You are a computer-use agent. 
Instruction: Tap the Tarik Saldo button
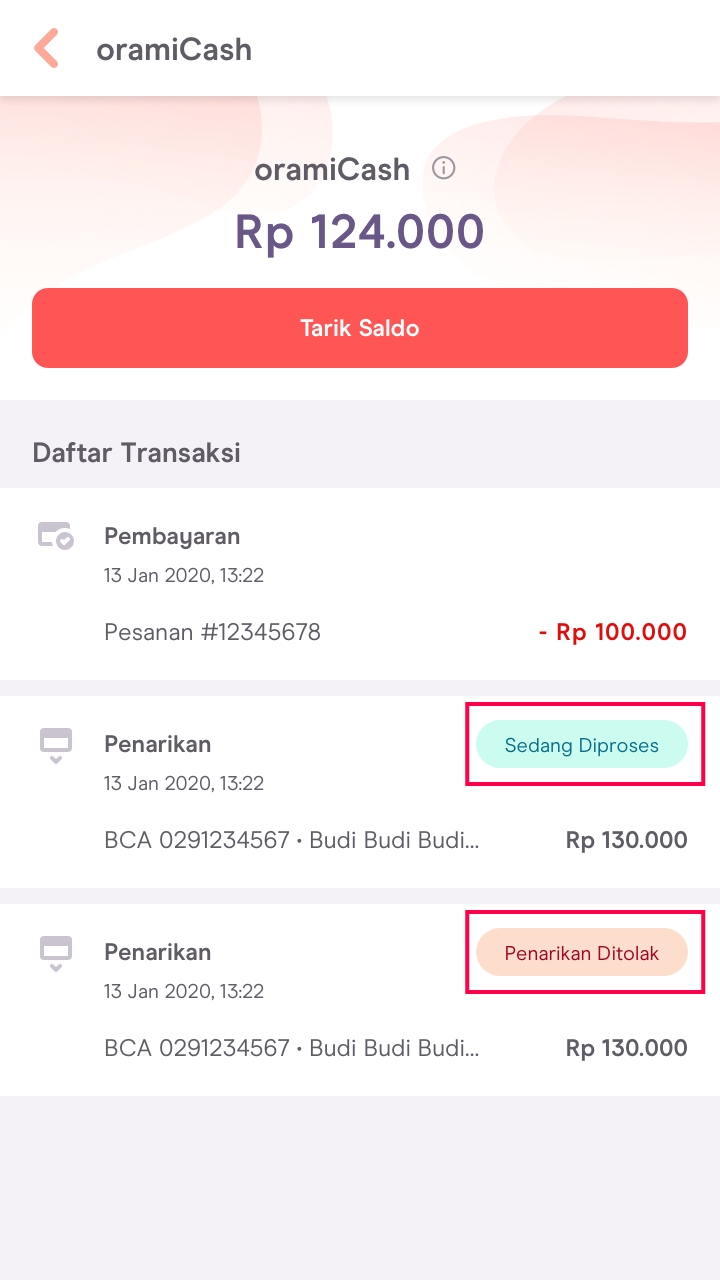tap(360, 328)
